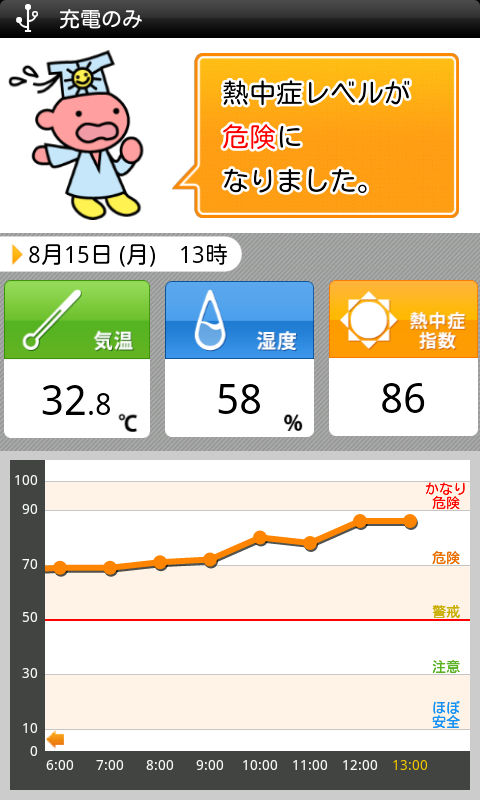Select the 12:00 data point on the graph
This screenshot has width=480, height=800.
tap(360, 521)
